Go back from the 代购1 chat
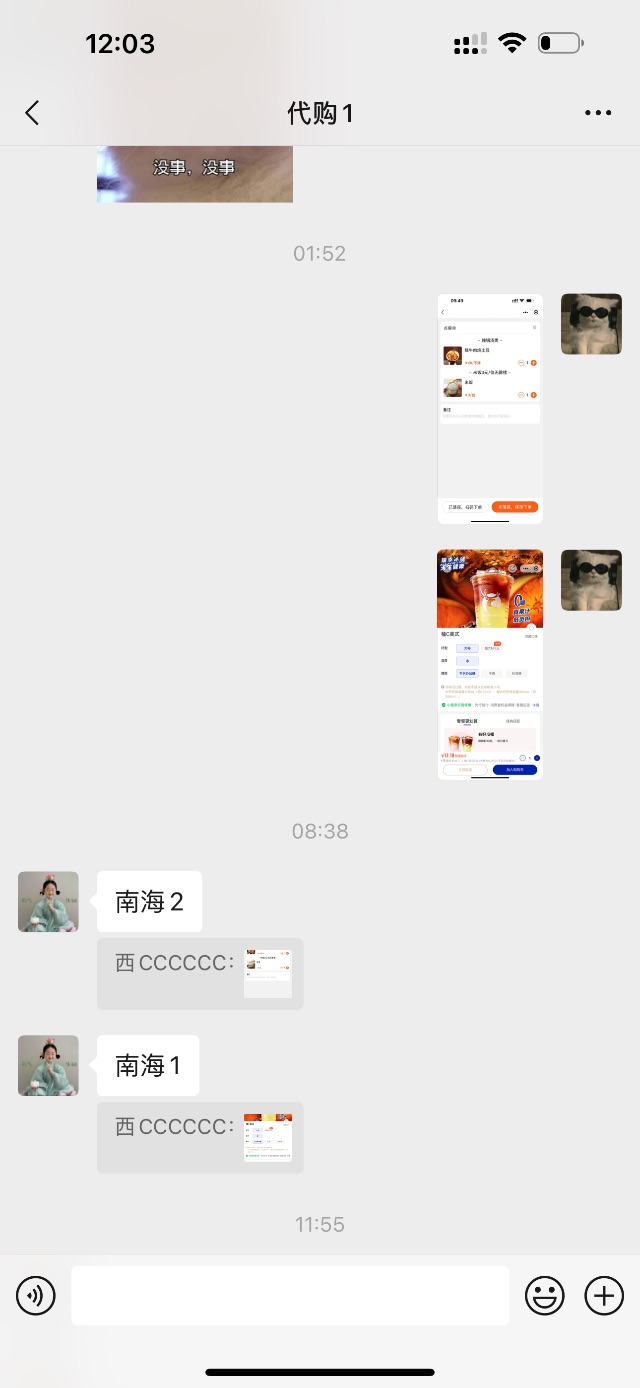The height and width of the screenshot is (1388, 640). pyautogui.click(x=32, y=113)
